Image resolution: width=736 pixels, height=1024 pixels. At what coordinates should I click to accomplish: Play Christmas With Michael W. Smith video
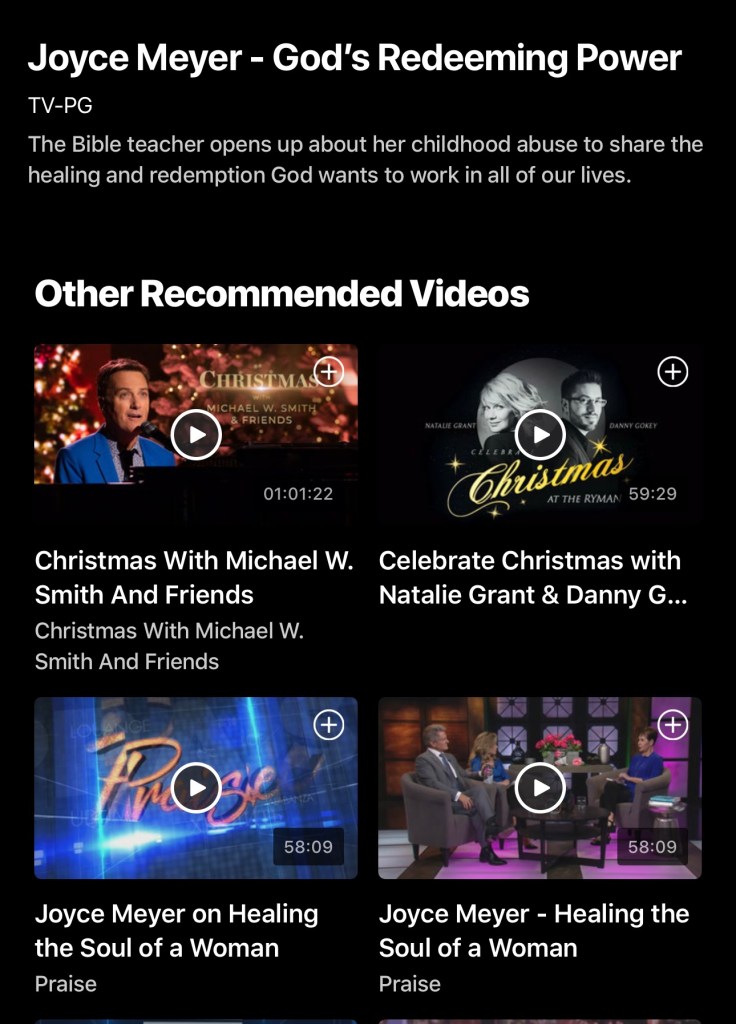(196, 434)
